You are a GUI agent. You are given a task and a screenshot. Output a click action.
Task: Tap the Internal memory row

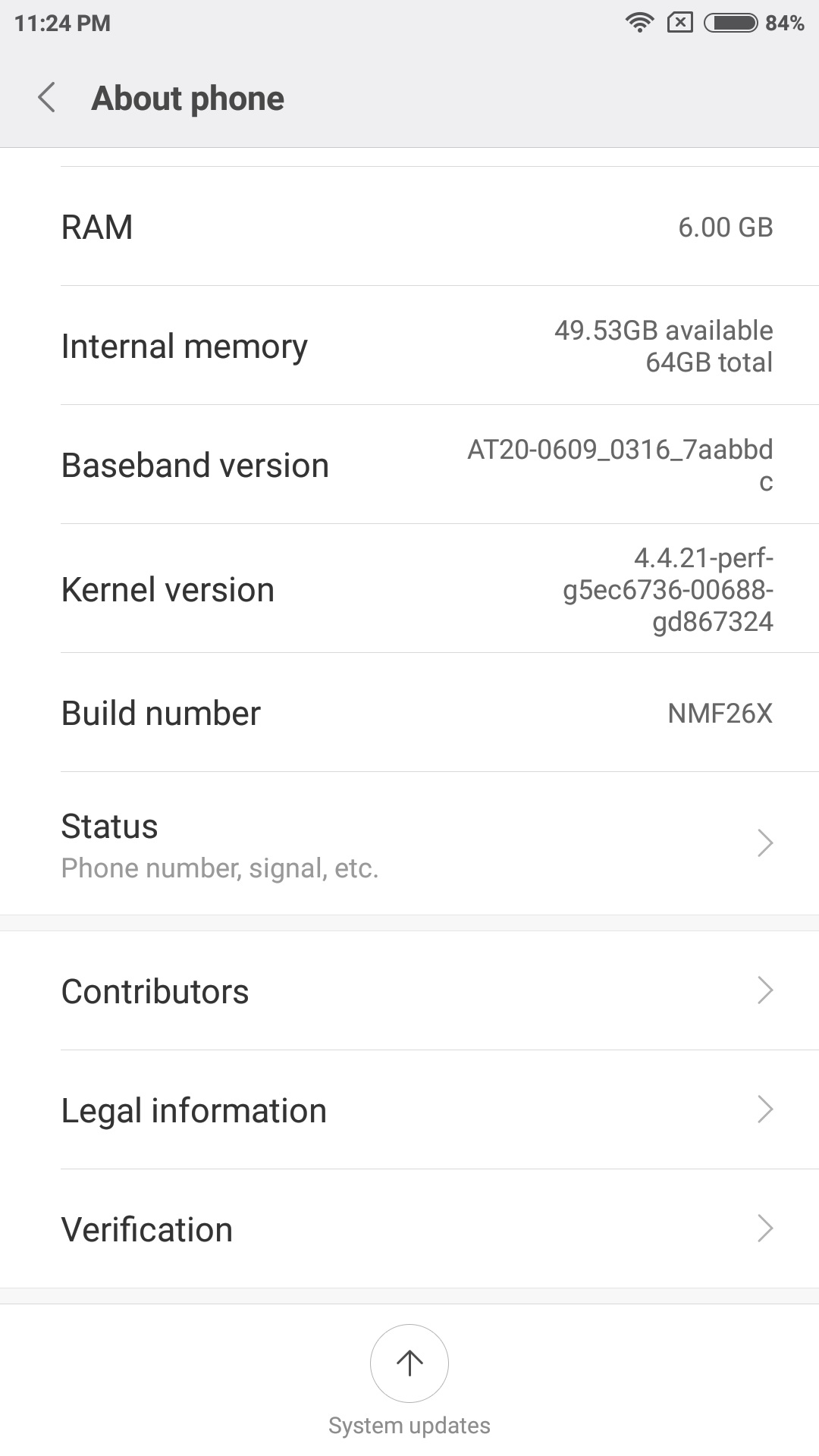pyautogui.click(x=409, y=345)
